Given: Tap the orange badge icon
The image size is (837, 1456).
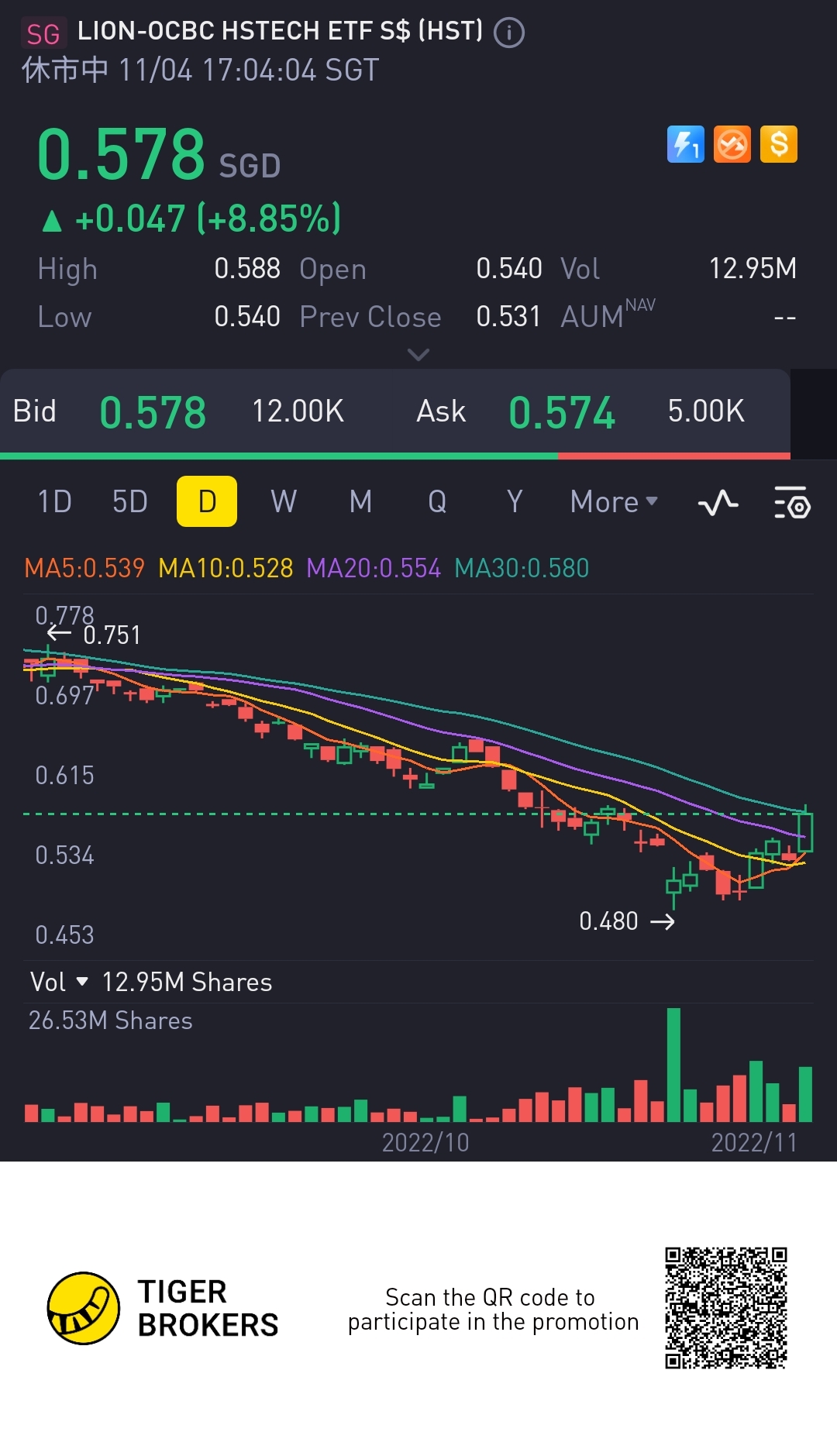Looking at the screenshot, I should 732,144.
